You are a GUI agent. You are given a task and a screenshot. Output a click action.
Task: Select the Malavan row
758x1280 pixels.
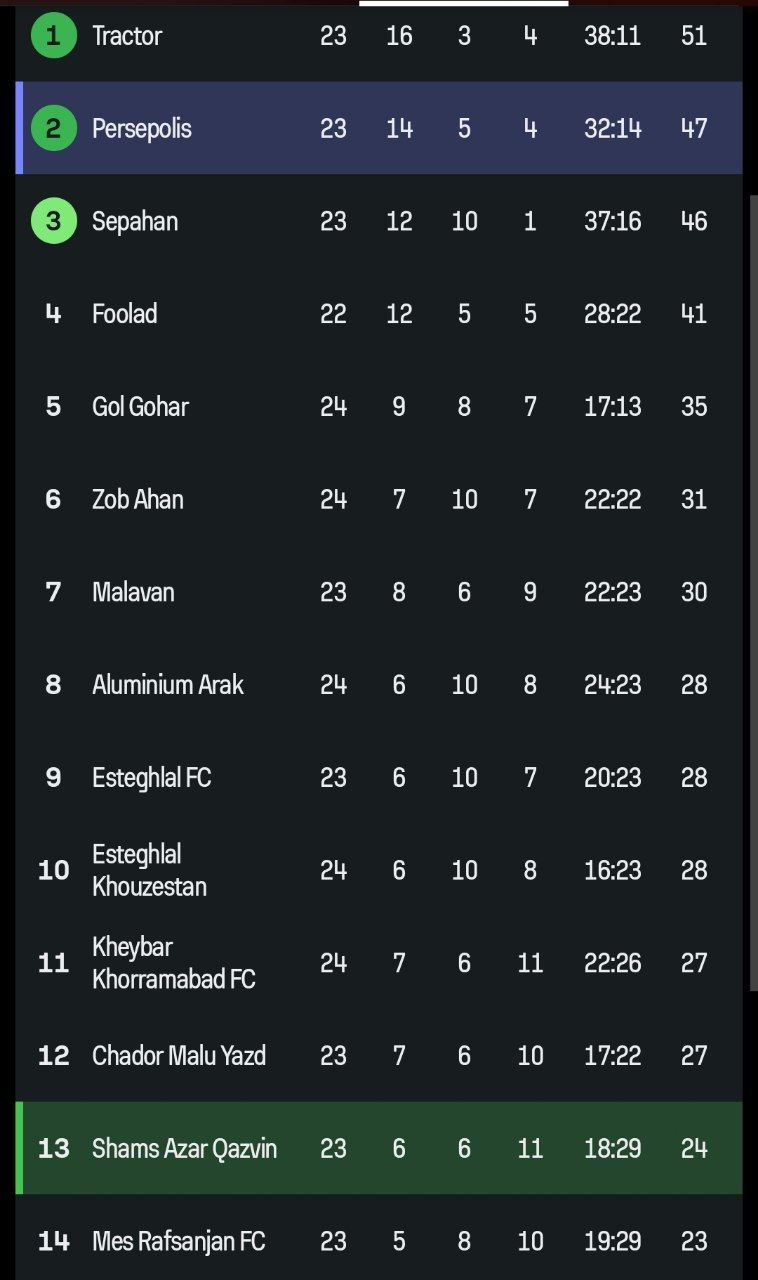379,592
